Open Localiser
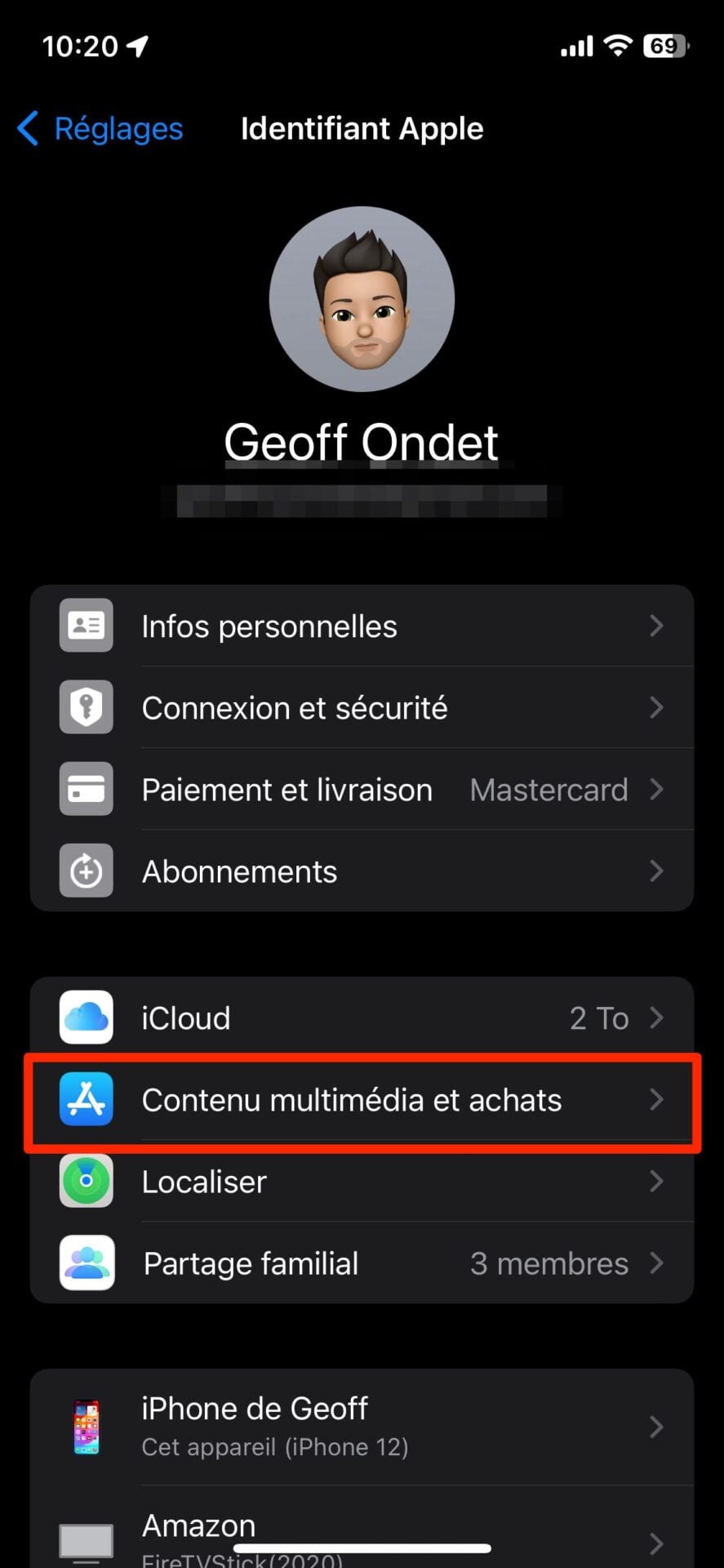 [362, 1182]
